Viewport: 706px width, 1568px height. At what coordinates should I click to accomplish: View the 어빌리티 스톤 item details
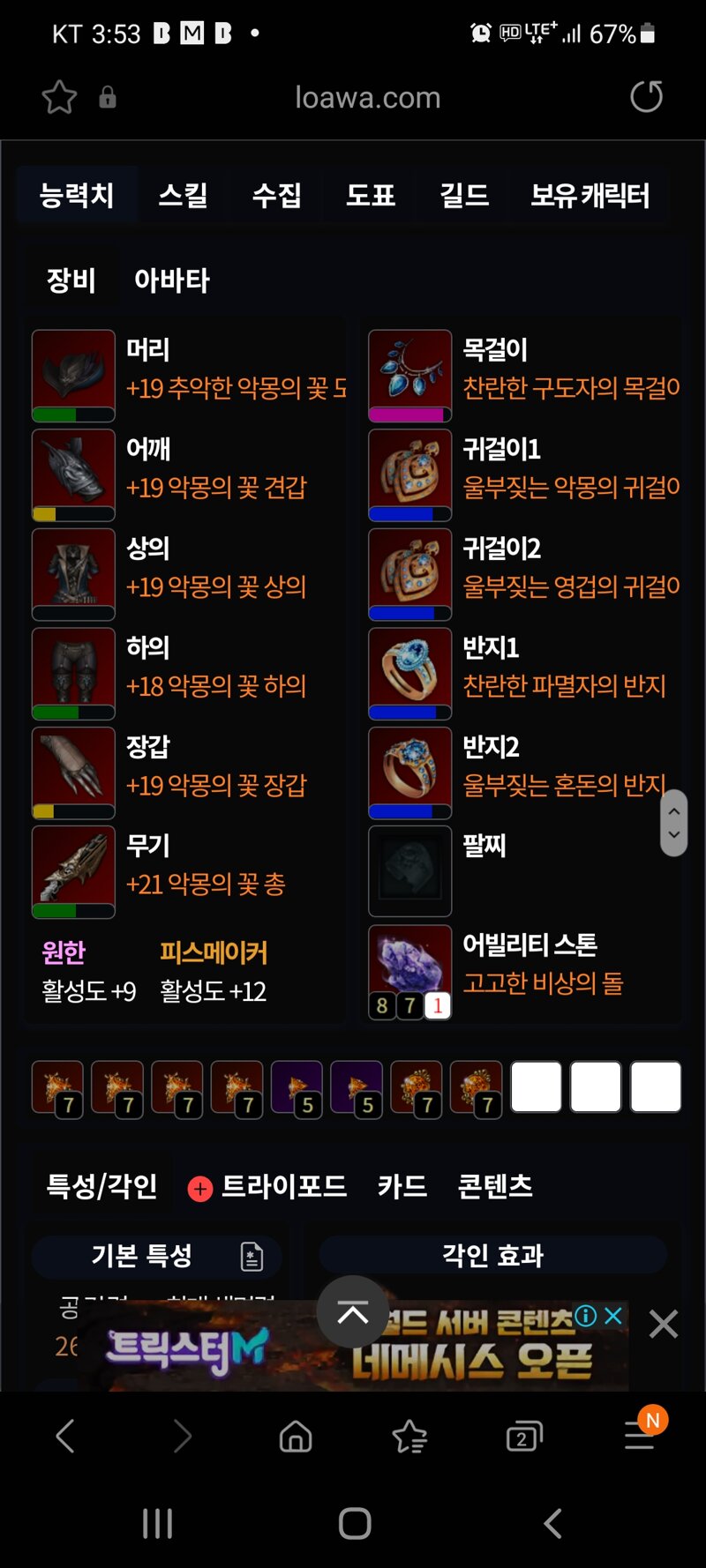point(523,972)
